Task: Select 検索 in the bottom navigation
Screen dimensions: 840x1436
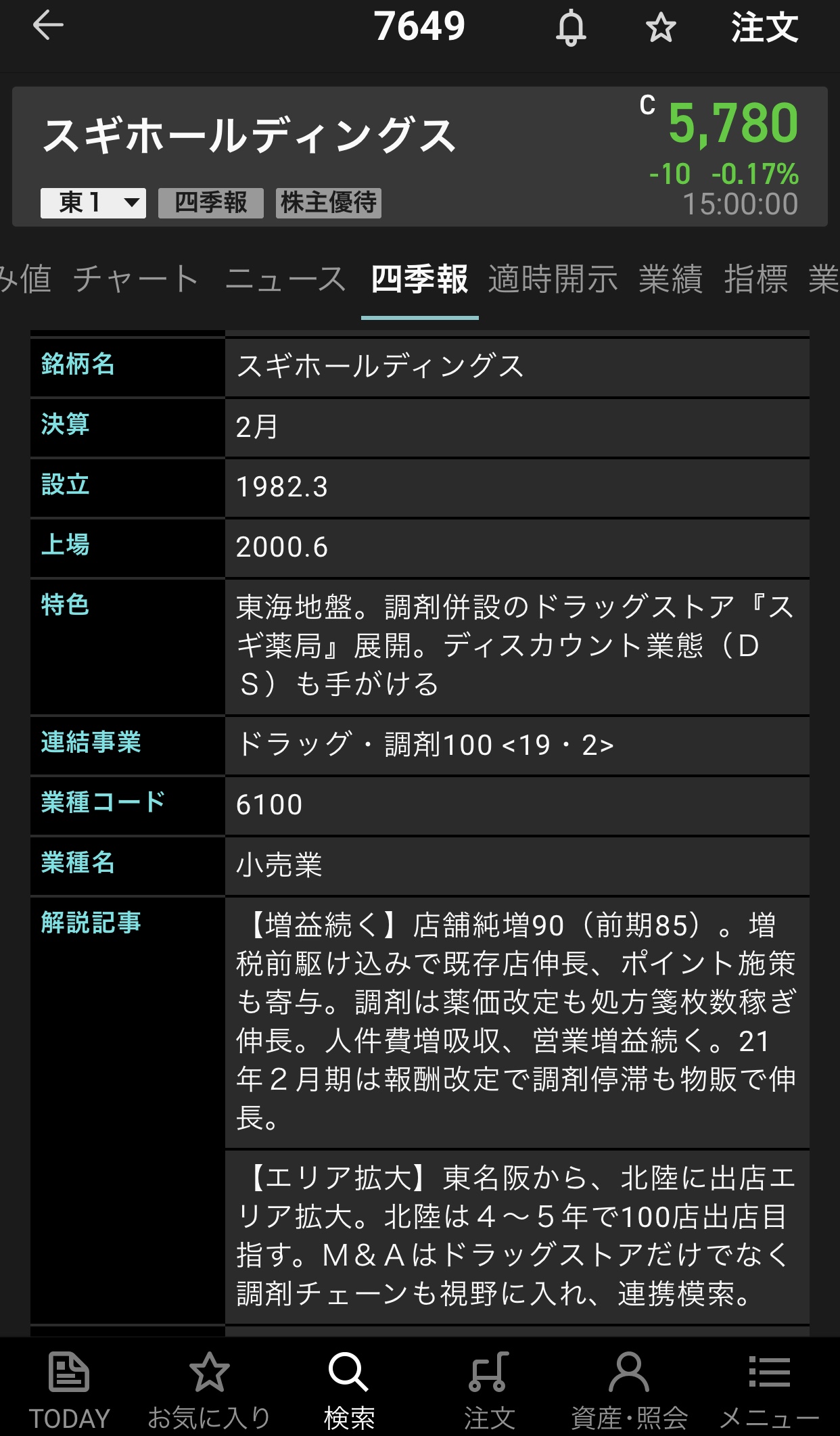Action: pyautogui.click(x=349, y=1390)
